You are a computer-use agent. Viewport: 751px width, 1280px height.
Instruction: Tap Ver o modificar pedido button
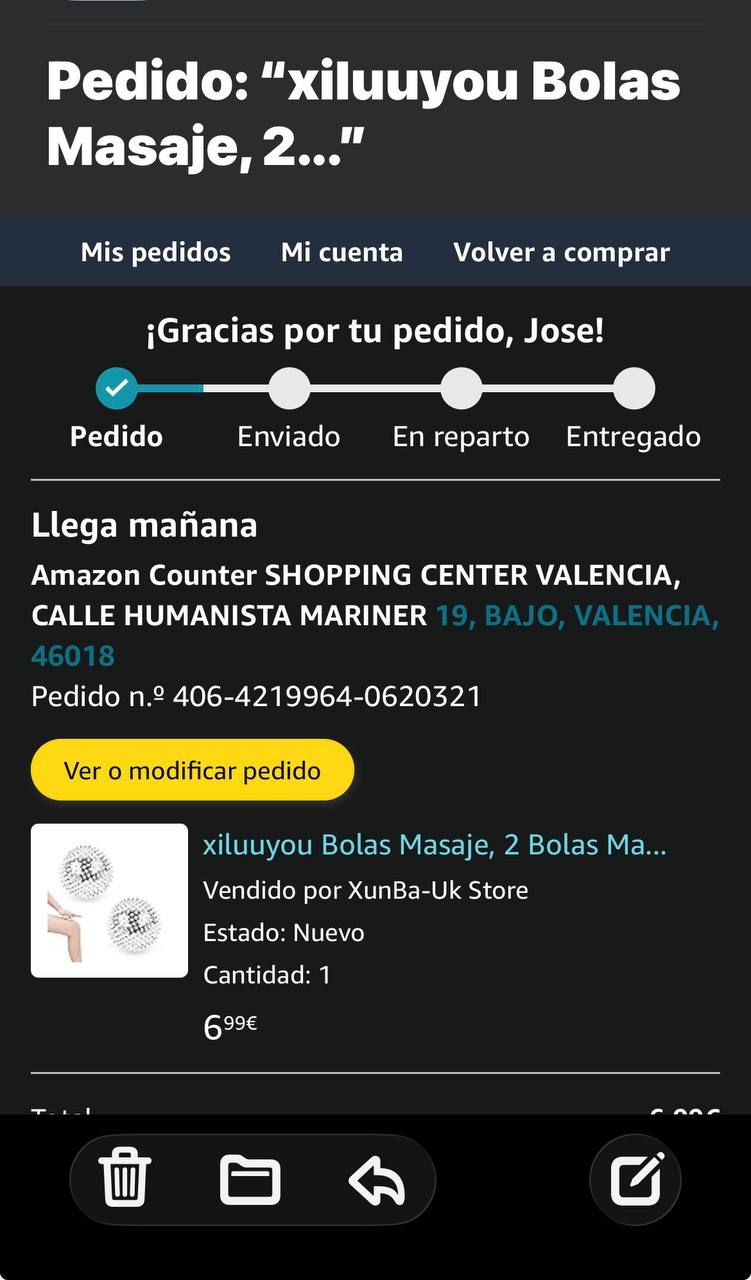click(x=192, y=770)
